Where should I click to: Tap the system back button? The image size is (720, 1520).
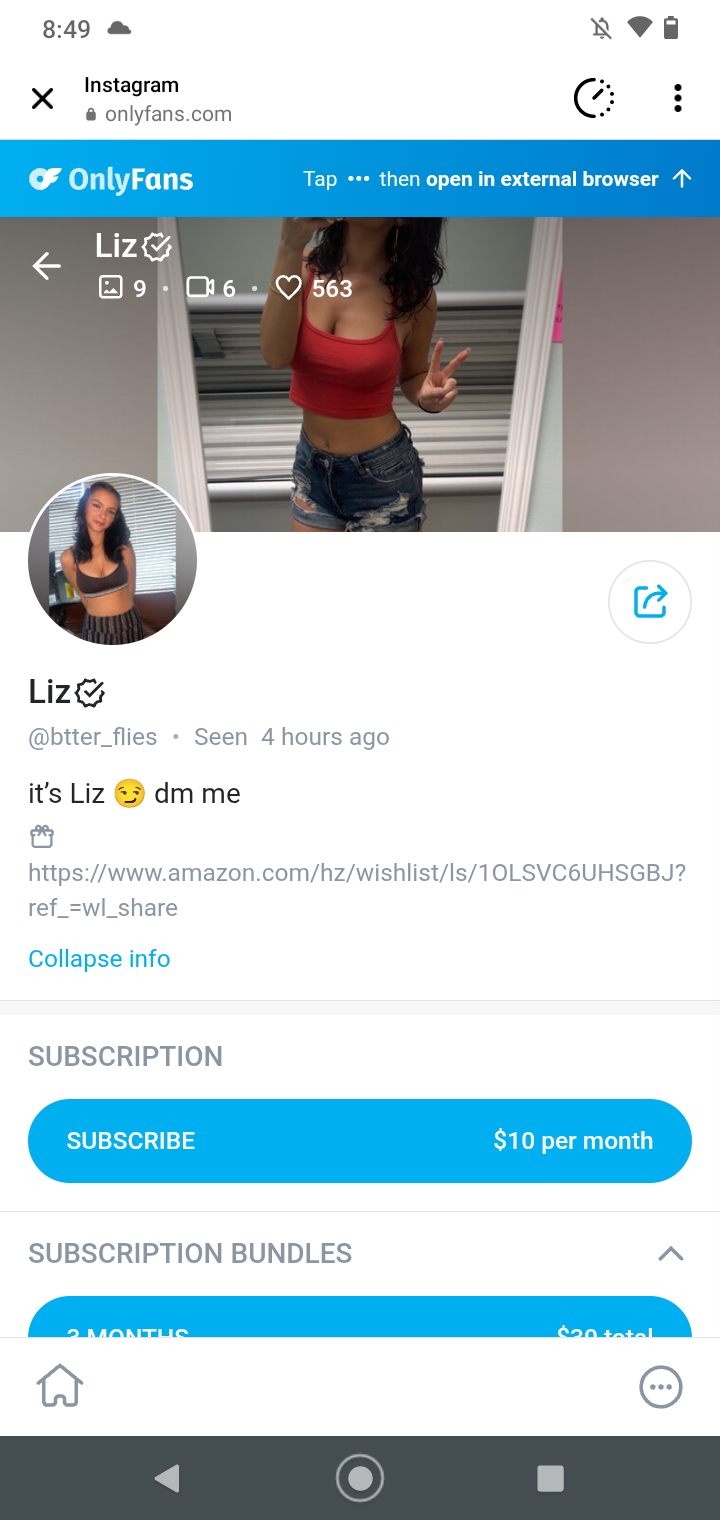pos(167,1478)
